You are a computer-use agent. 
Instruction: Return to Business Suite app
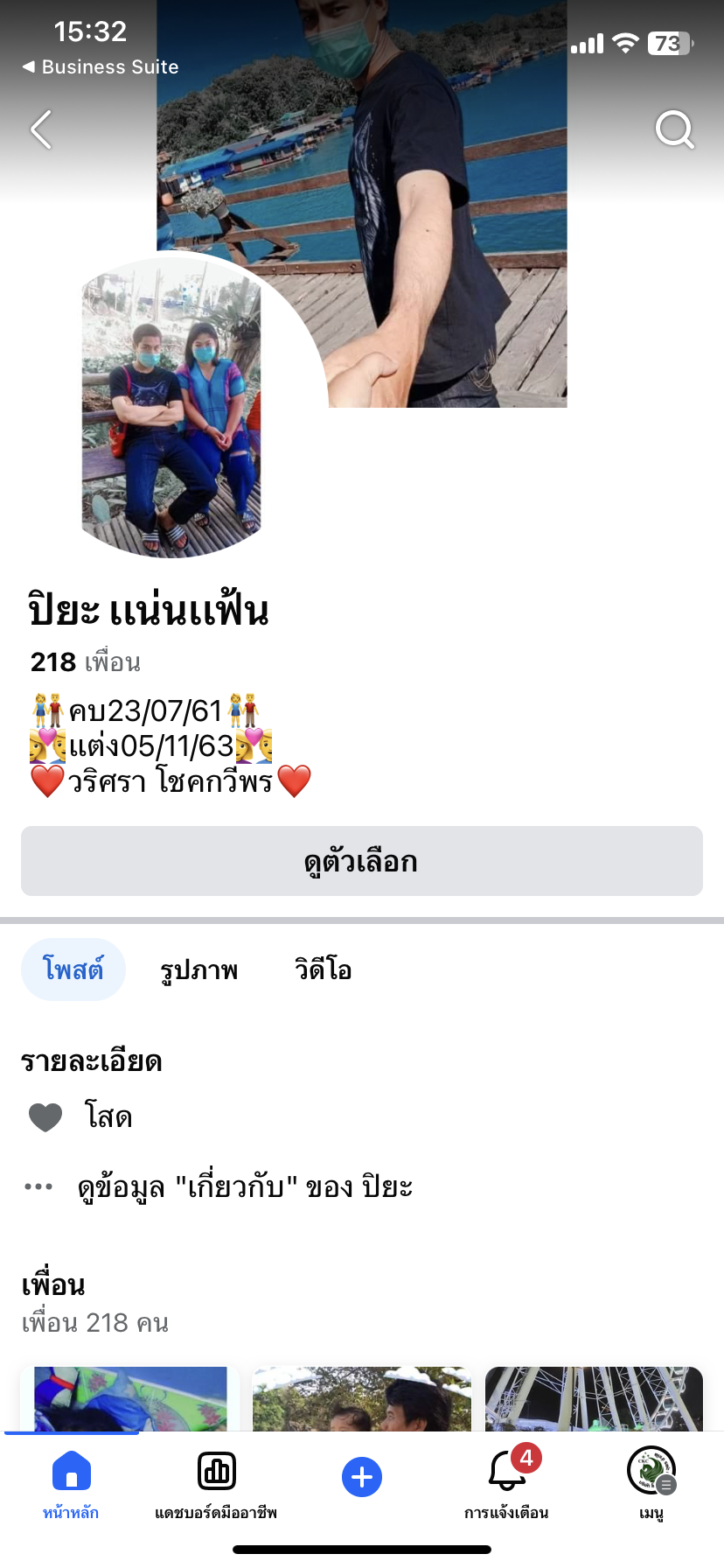(101, 67)
